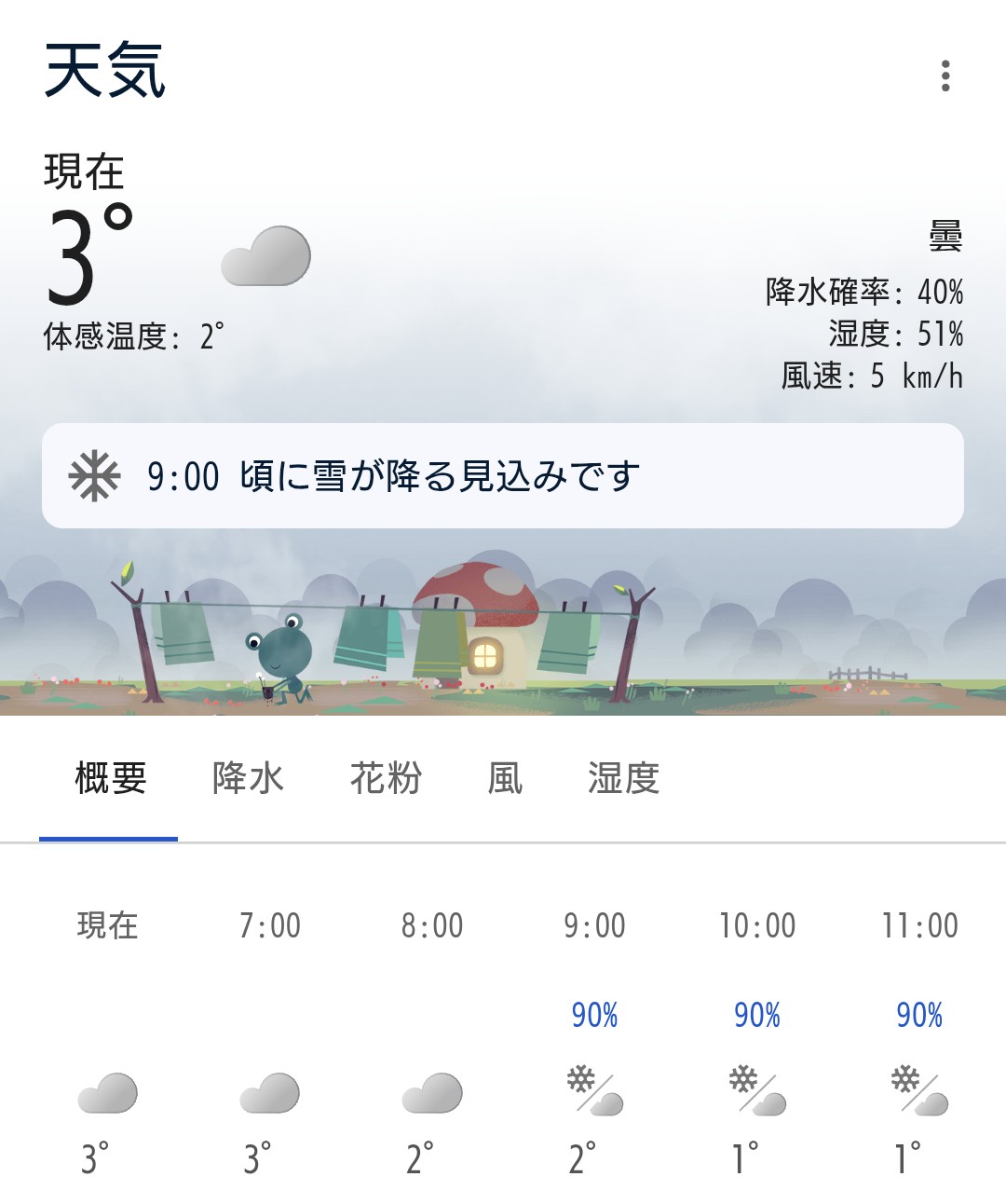The width and height of the screenshot is (1006, 1204).
Task: Select the 風 wind tab
Action: coord(505,778)
